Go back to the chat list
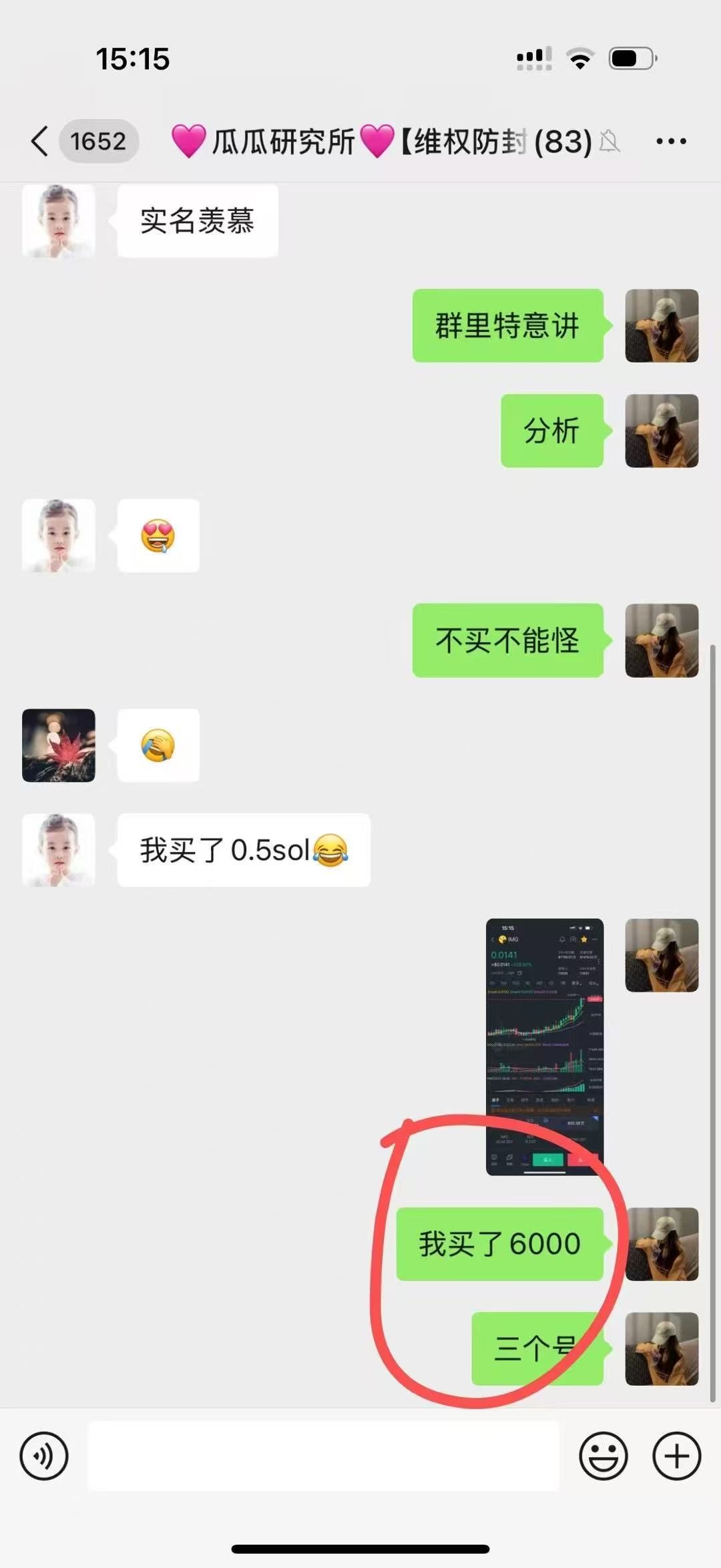Viewport: 721px width, 1568px height. [40, 142]
